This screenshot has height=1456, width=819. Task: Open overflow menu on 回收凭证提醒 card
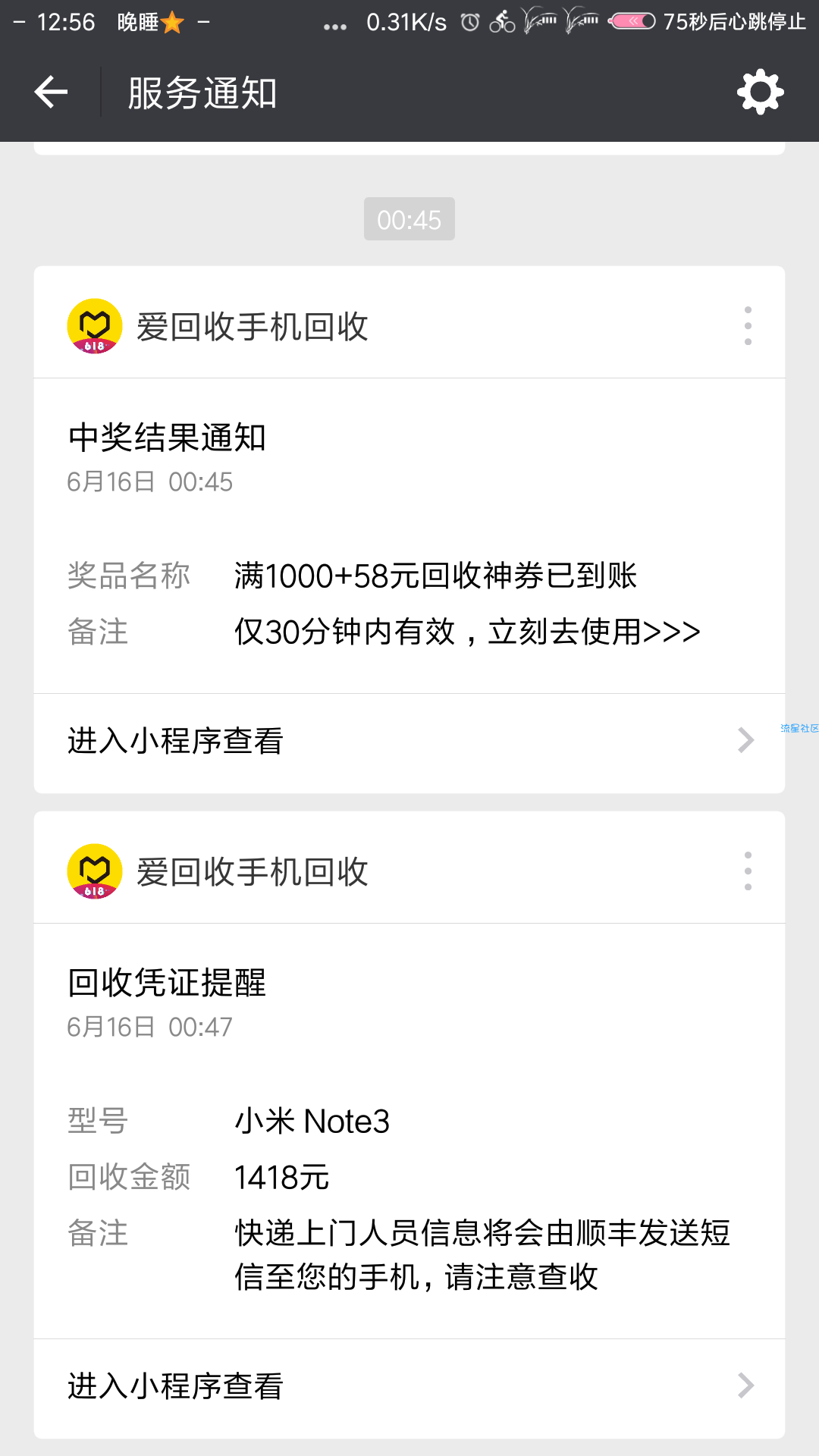coord(748,871)
